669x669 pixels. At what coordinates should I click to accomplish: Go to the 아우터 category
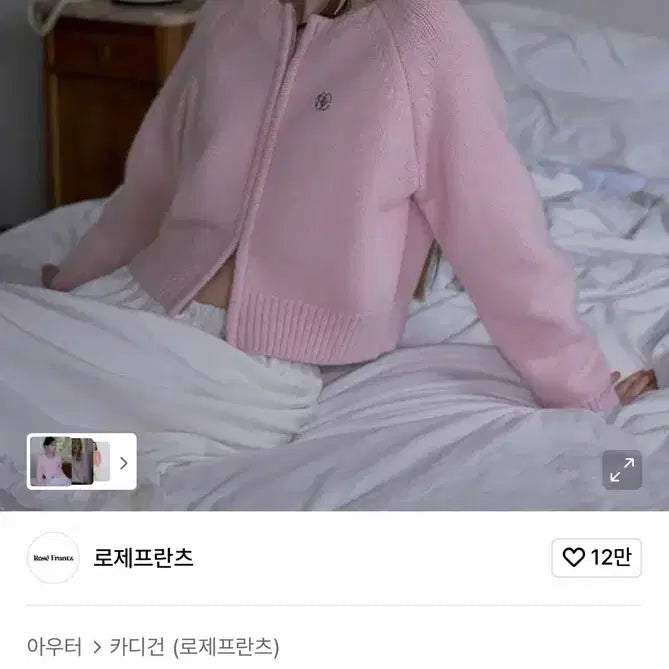coord(54,646)
